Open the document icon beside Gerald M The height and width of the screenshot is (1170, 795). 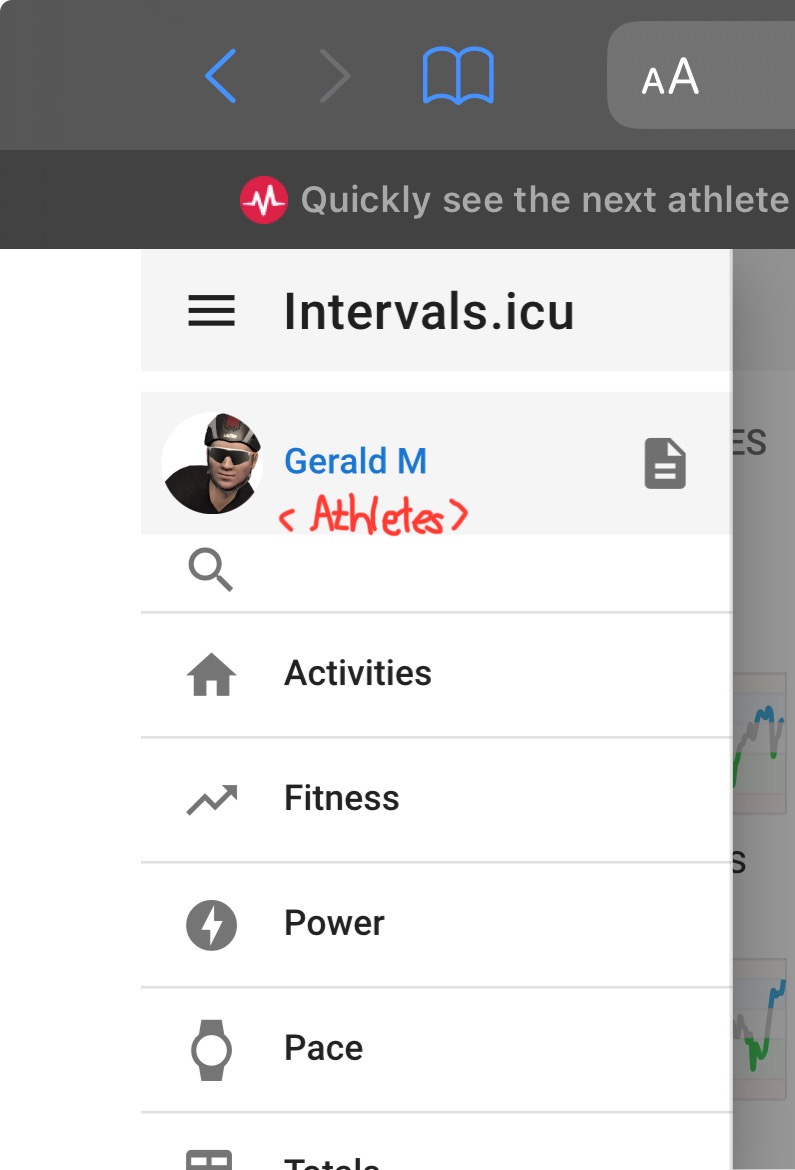pos(665,464)
